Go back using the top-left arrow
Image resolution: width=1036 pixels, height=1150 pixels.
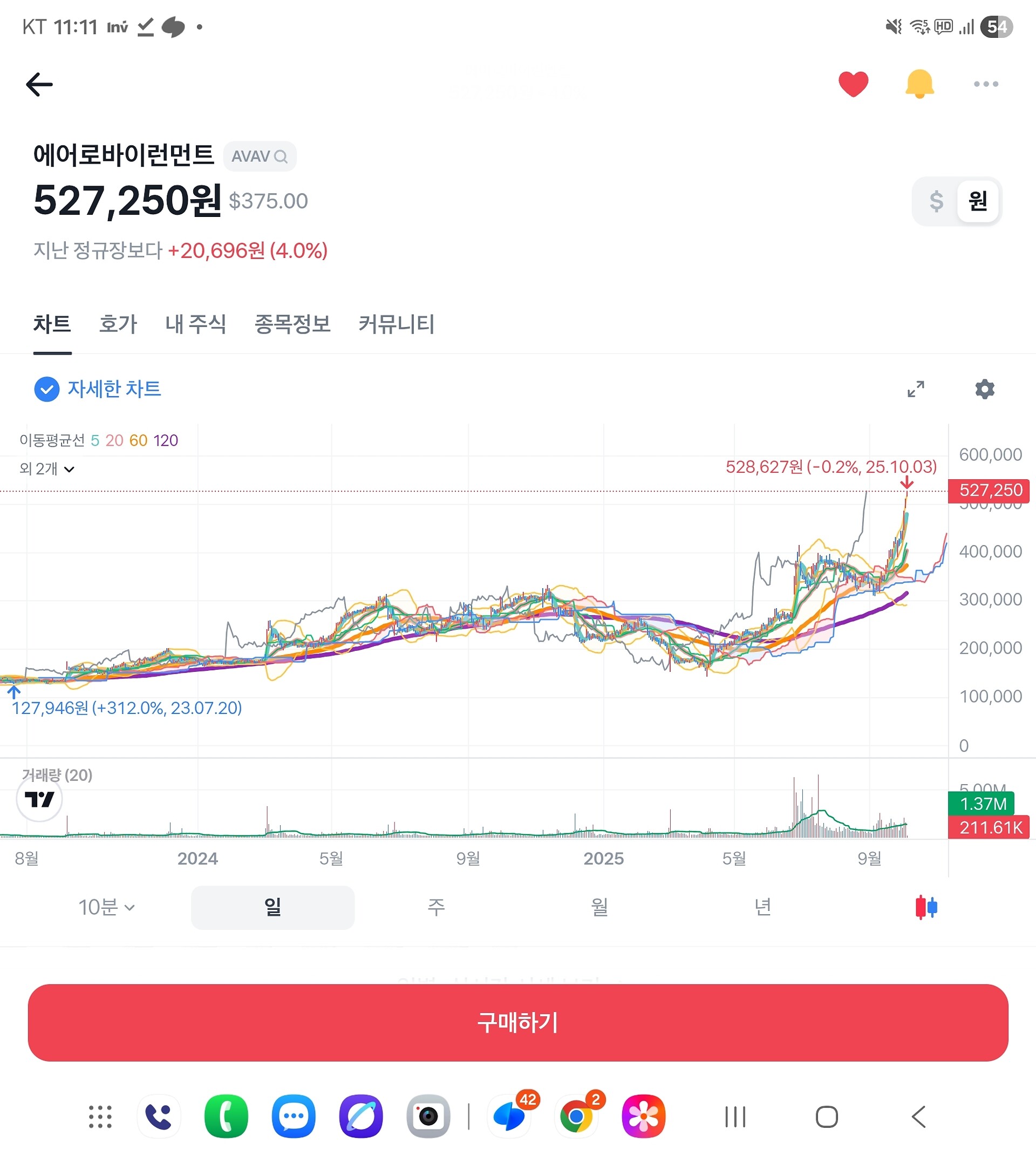(x=39, y=84)
